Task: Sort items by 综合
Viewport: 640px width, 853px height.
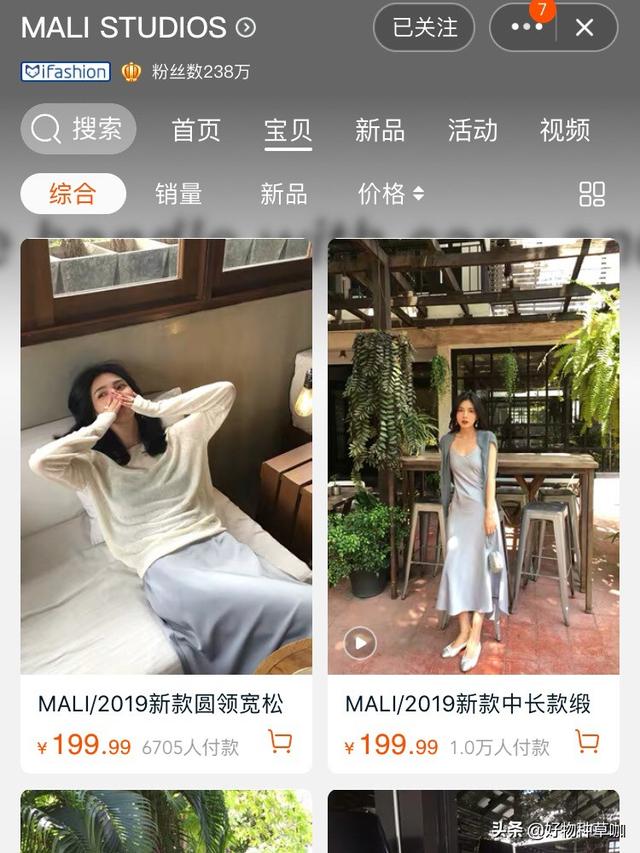Action: point(73,194)
